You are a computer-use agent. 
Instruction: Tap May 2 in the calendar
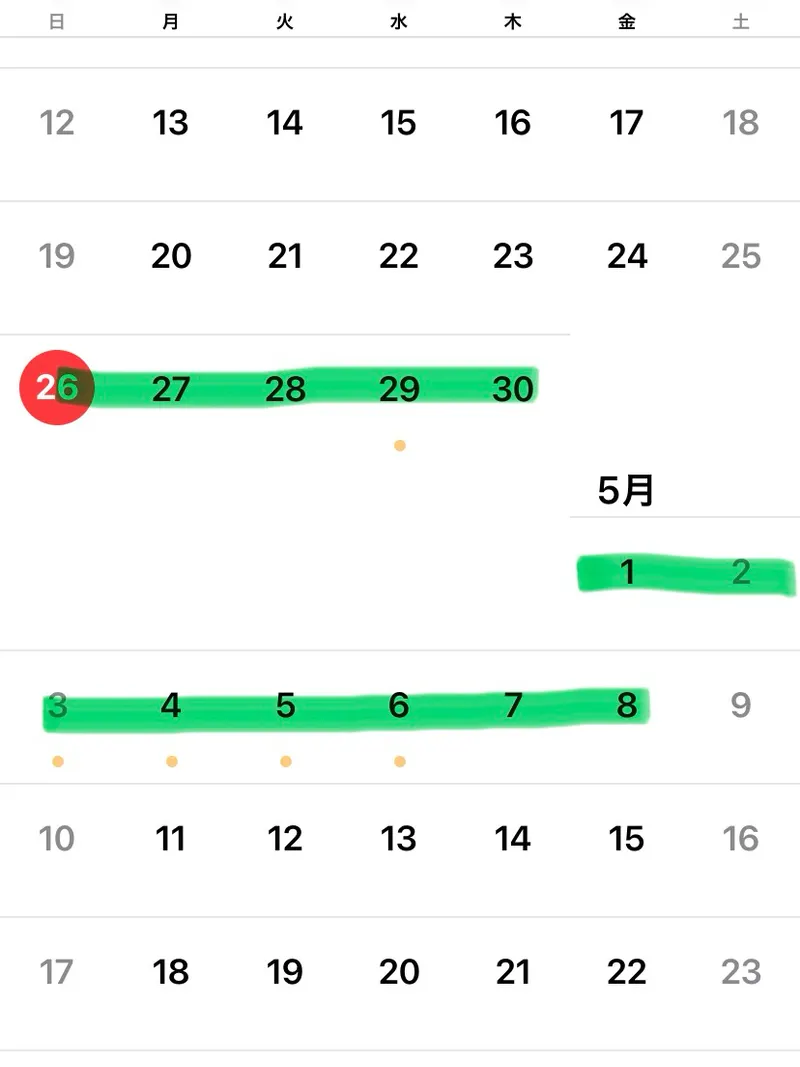pos(741,572)
